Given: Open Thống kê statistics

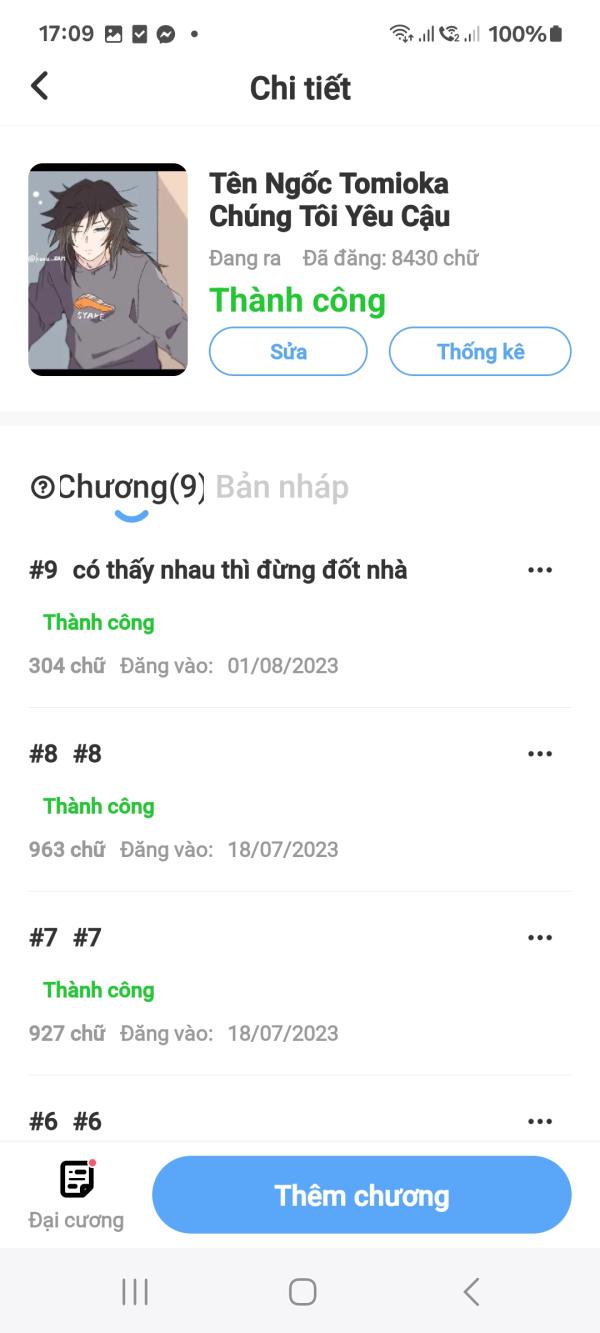Looking at the screenshot, I should [480, 352].
